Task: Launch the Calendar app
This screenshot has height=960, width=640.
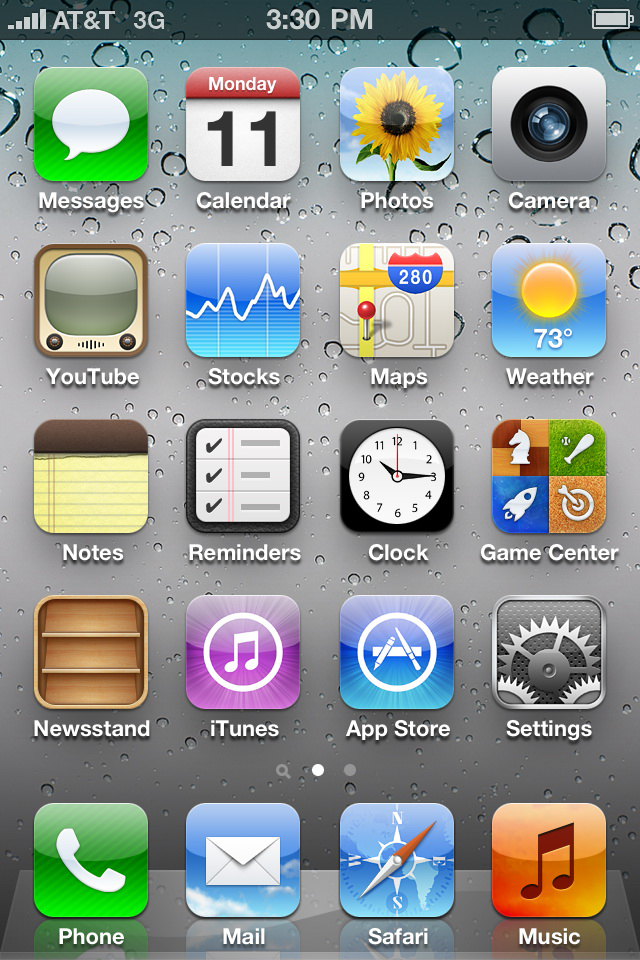Action: [243, 124]
